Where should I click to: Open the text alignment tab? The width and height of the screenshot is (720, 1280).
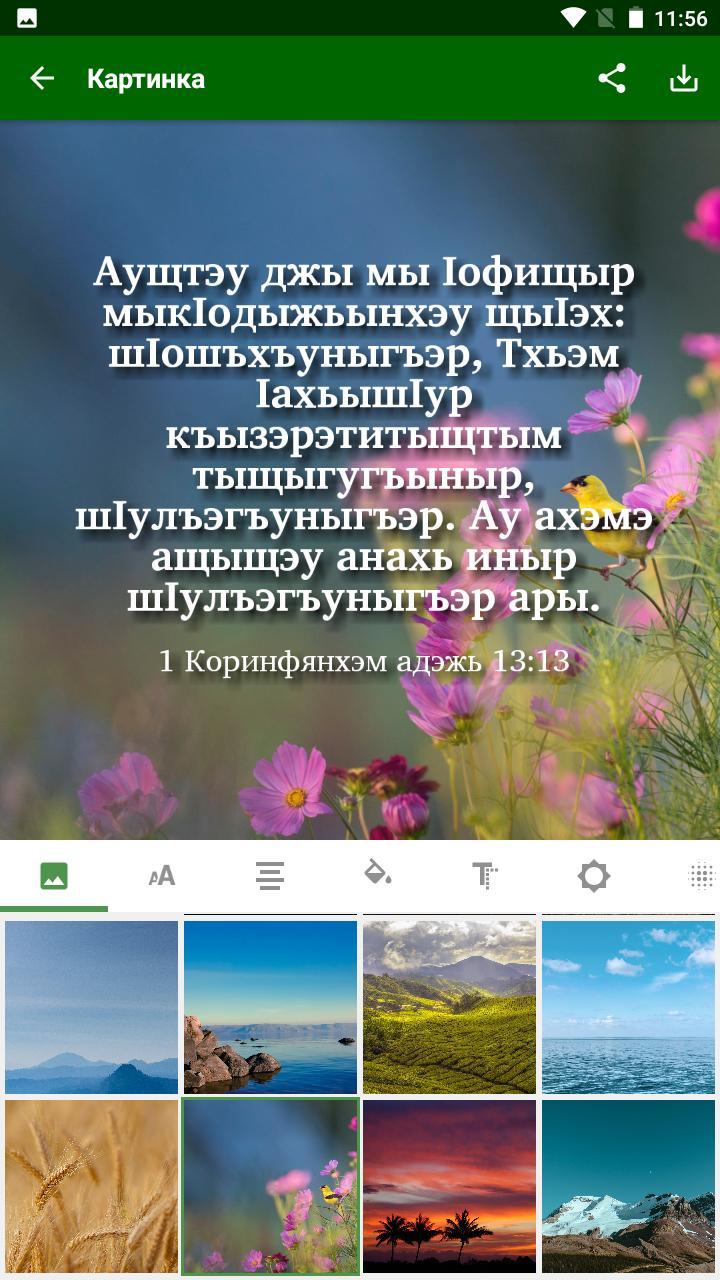(270, 876)
